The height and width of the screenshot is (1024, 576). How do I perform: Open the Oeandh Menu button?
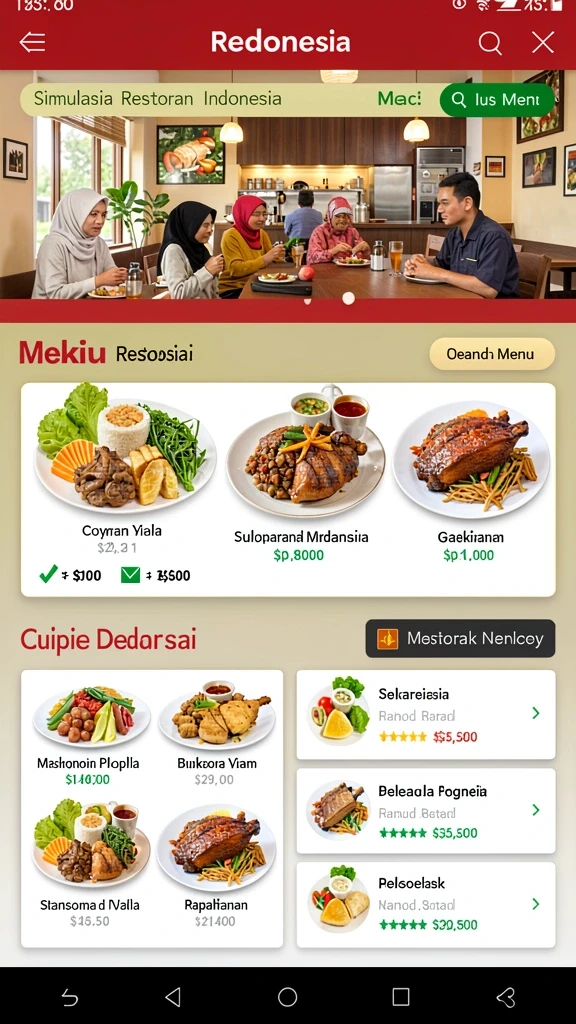492,354
